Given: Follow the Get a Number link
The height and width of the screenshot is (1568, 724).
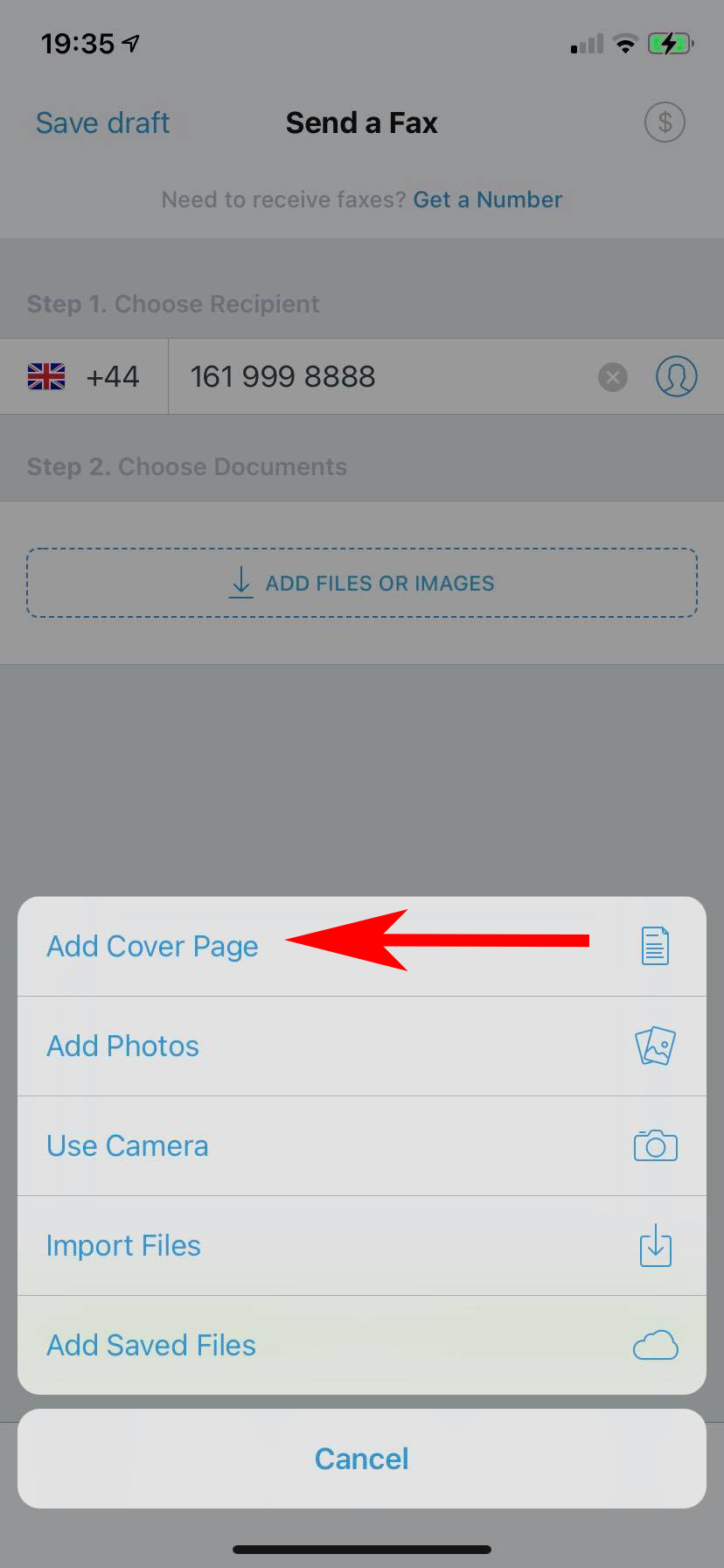Looking at the screenshot, I should [487, 200].
